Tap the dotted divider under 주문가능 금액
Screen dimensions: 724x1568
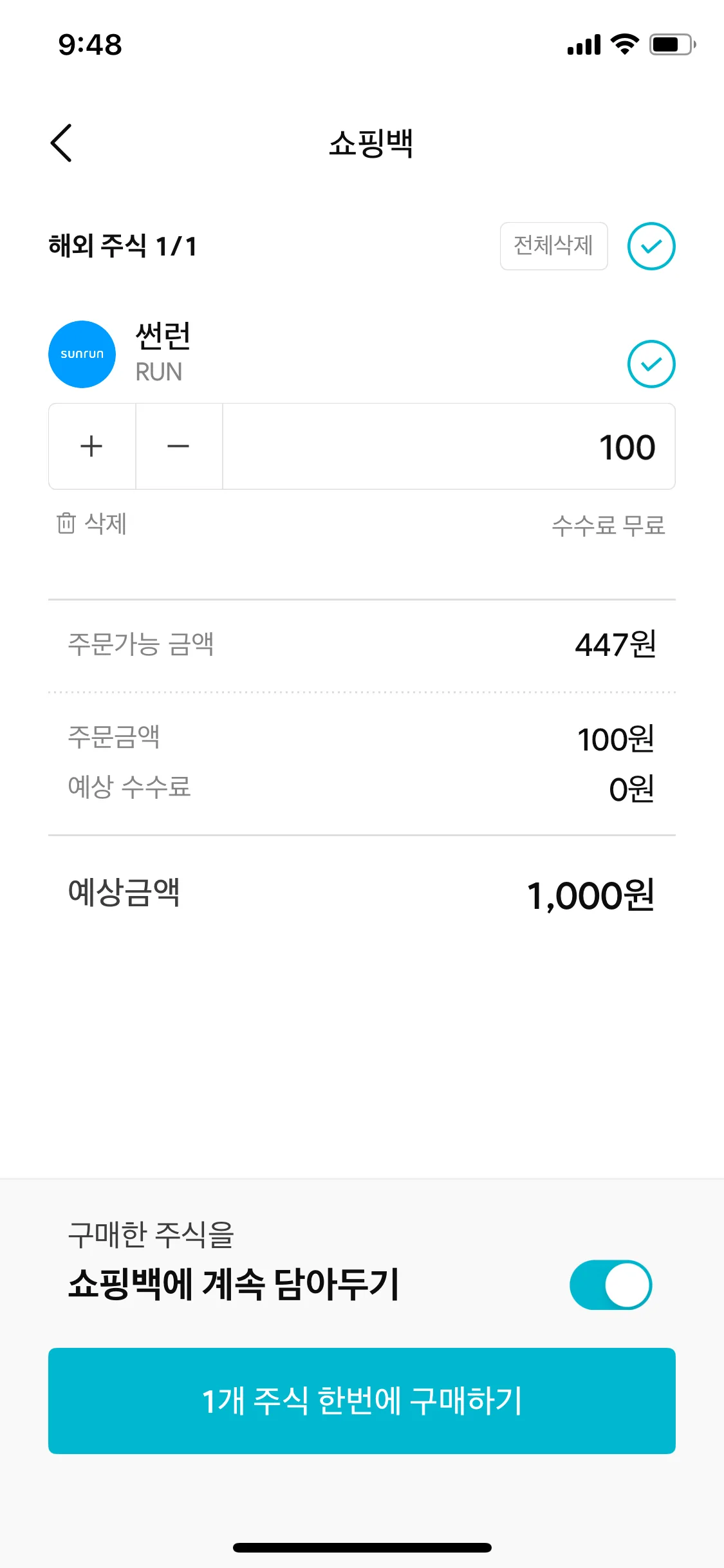[x=362, y=692]
